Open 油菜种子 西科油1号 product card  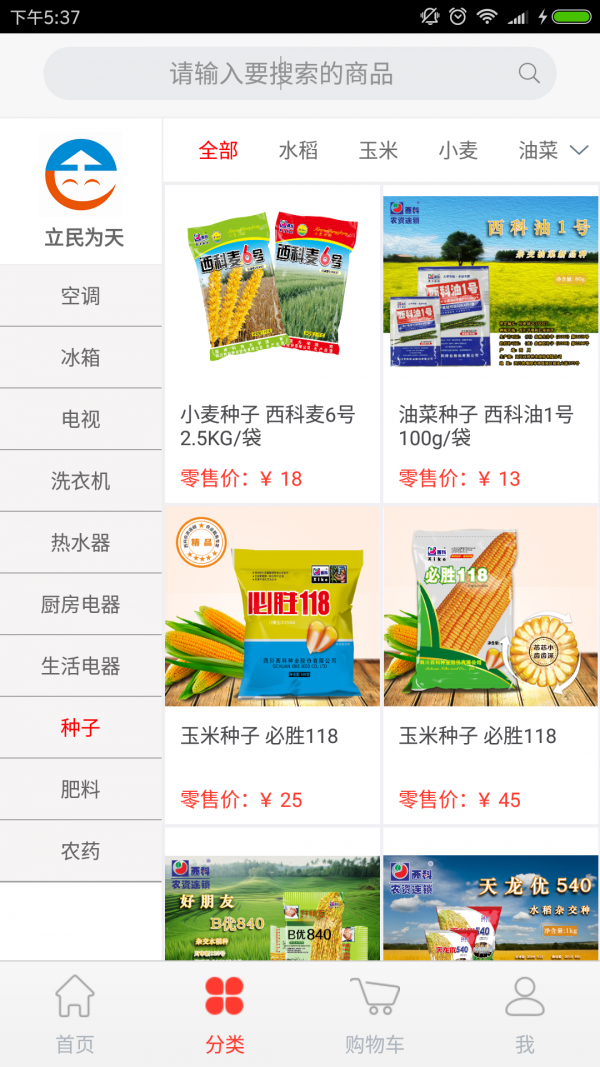click(x=490, y=344)
